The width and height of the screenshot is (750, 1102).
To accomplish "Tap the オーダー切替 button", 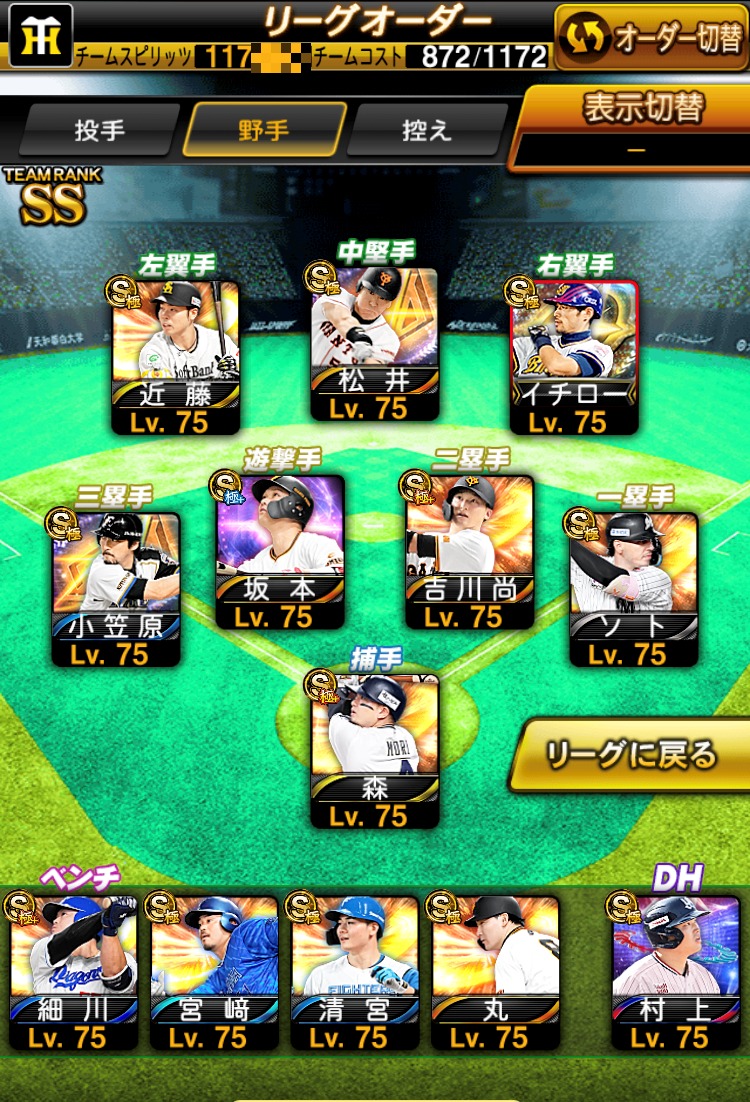I will [x=651, y=38].
